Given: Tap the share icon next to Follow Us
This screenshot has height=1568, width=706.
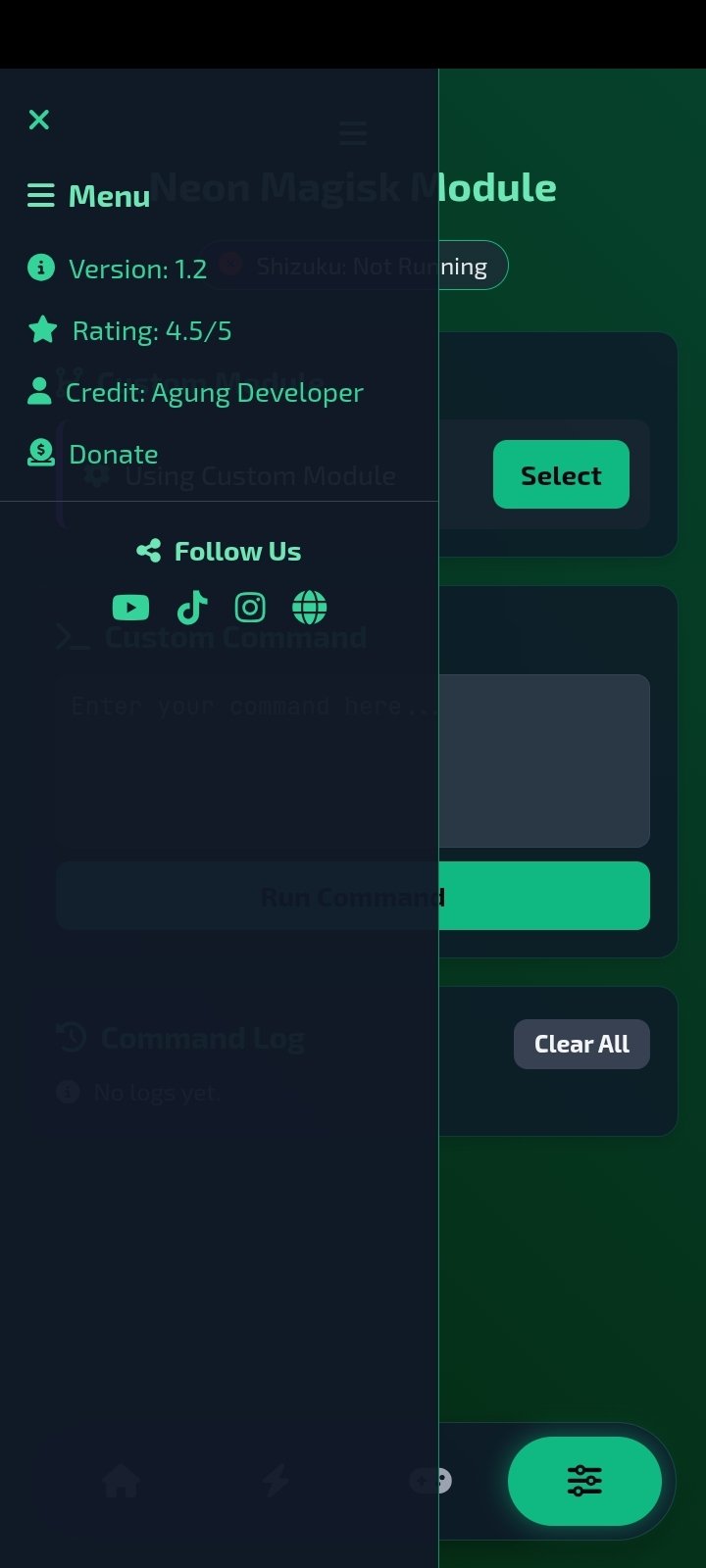Looking at the screenshot, I should click(147, 550).
